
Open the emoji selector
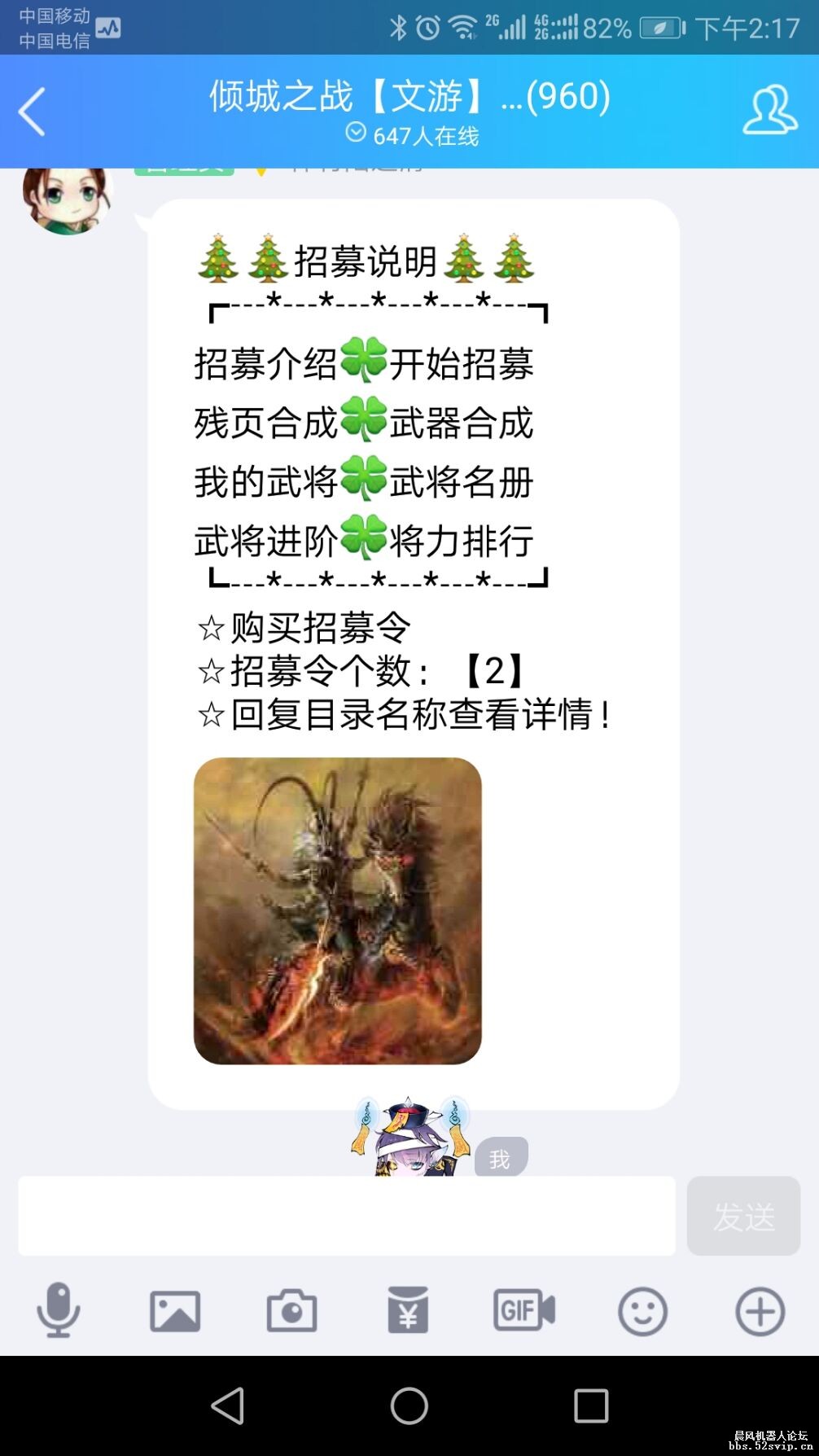pos(642,1310)
